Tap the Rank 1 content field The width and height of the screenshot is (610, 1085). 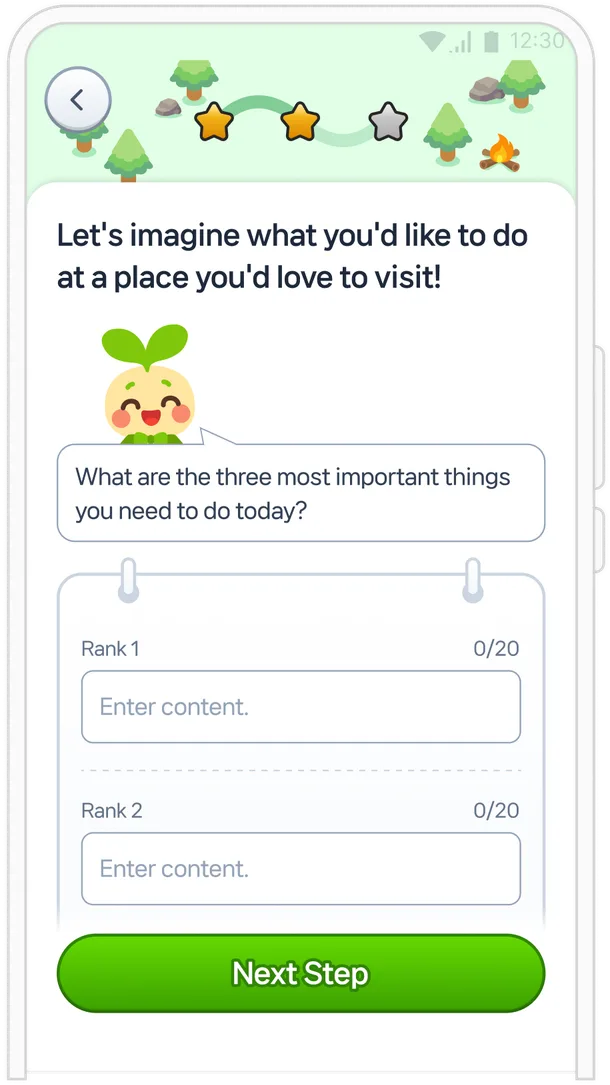point(300,707)
